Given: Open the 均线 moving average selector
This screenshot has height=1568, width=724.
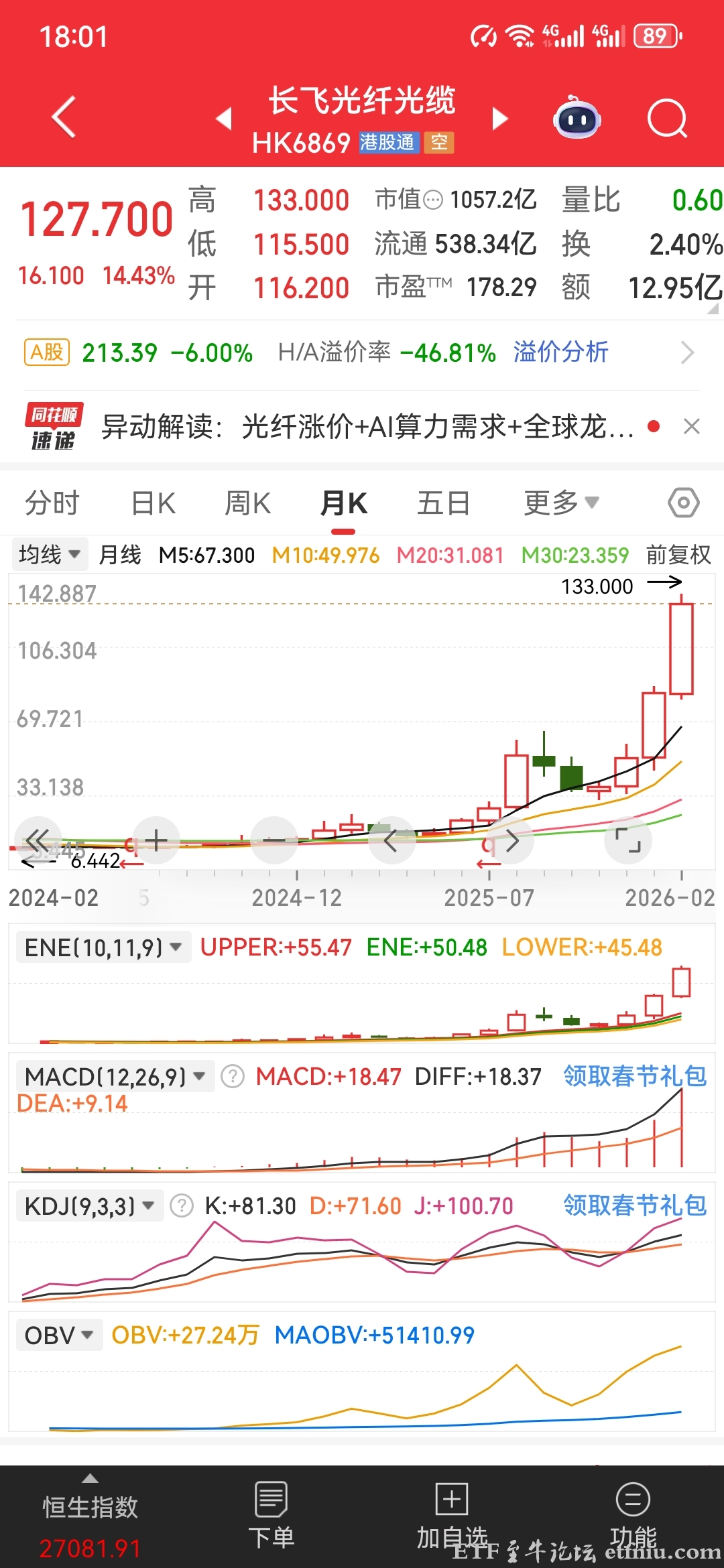Looking at the screenshot, I should coord(48,555).
